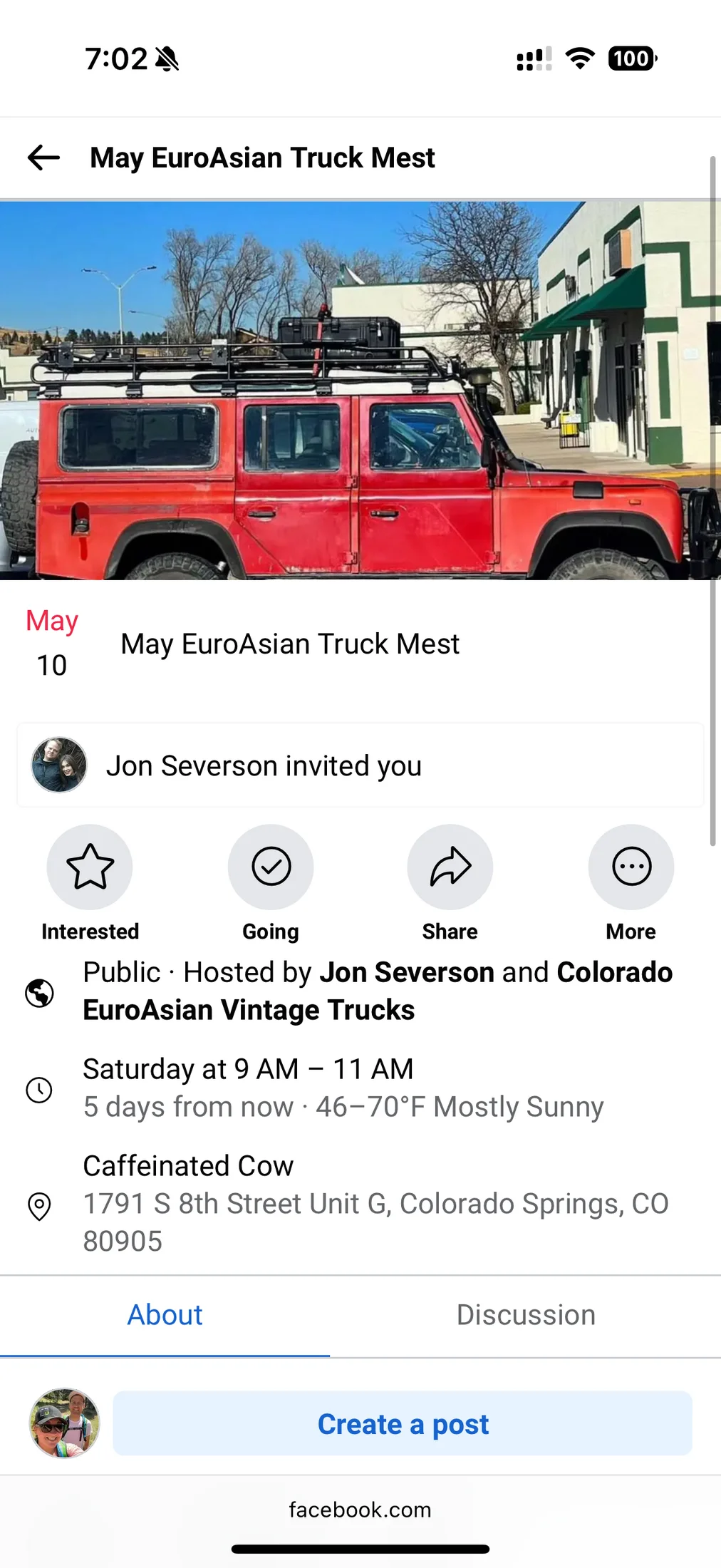Switch to the Discussion tab
The height and width of the screenshot is (1568, 721).
click(x=526, y=1315)
